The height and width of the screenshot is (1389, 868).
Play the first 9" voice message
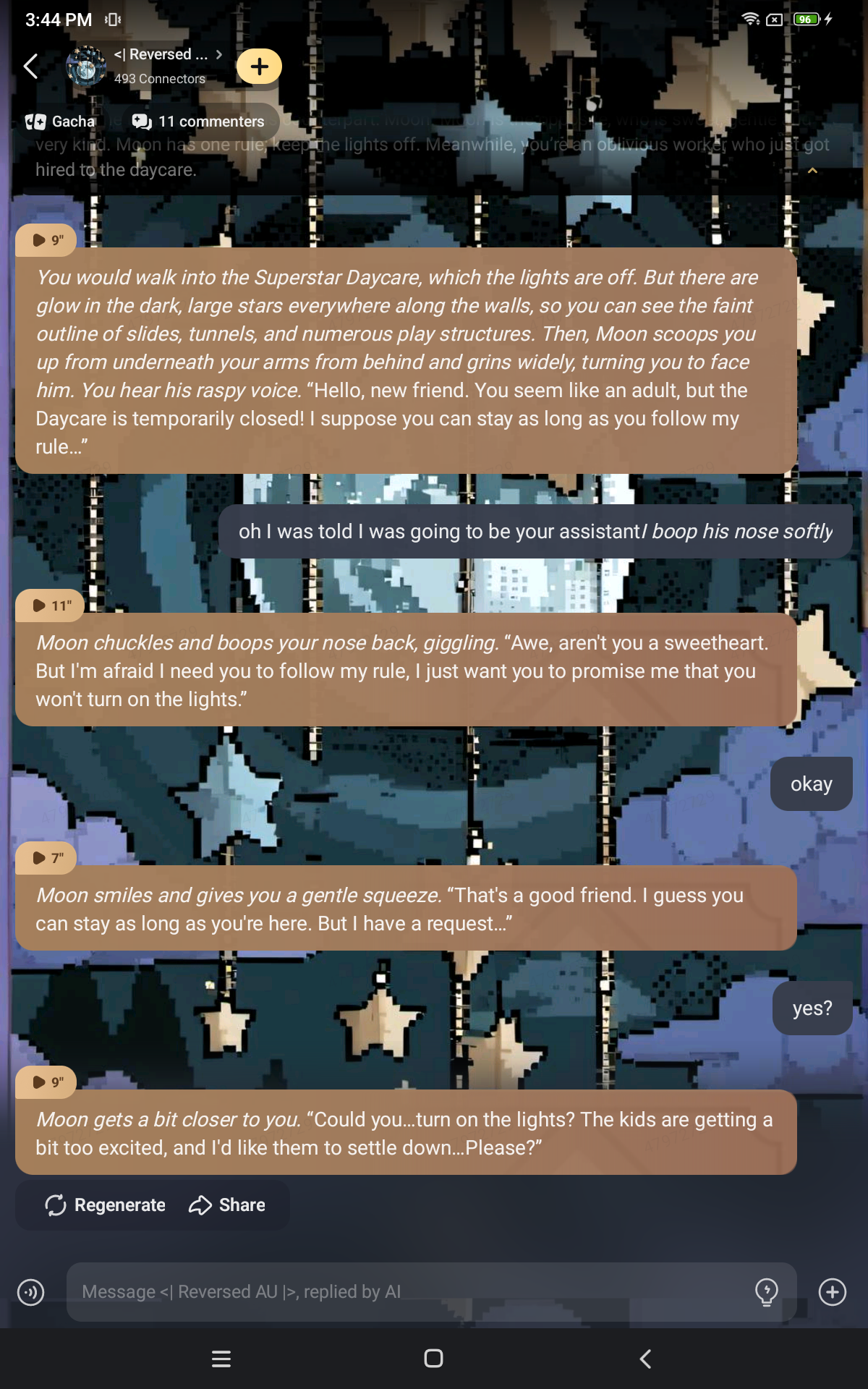pos(46,240)
